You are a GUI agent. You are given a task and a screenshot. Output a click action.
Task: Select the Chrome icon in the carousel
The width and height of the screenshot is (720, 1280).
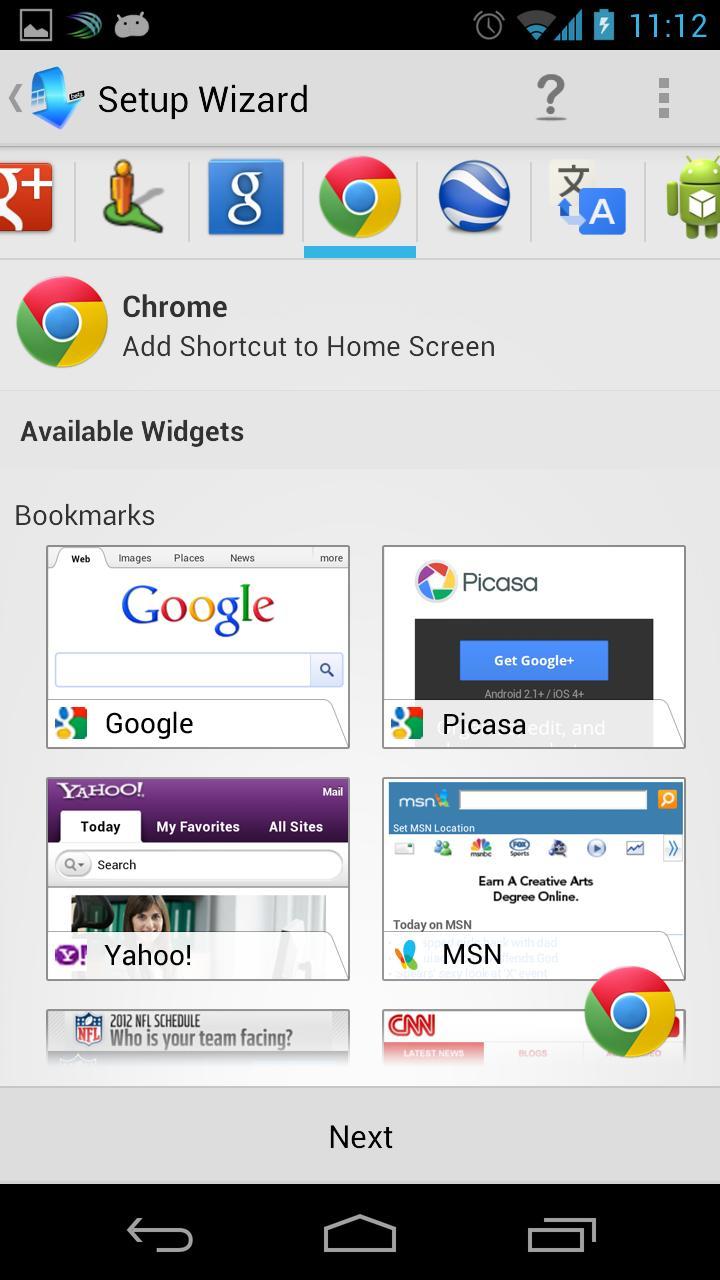coord(359,197)
